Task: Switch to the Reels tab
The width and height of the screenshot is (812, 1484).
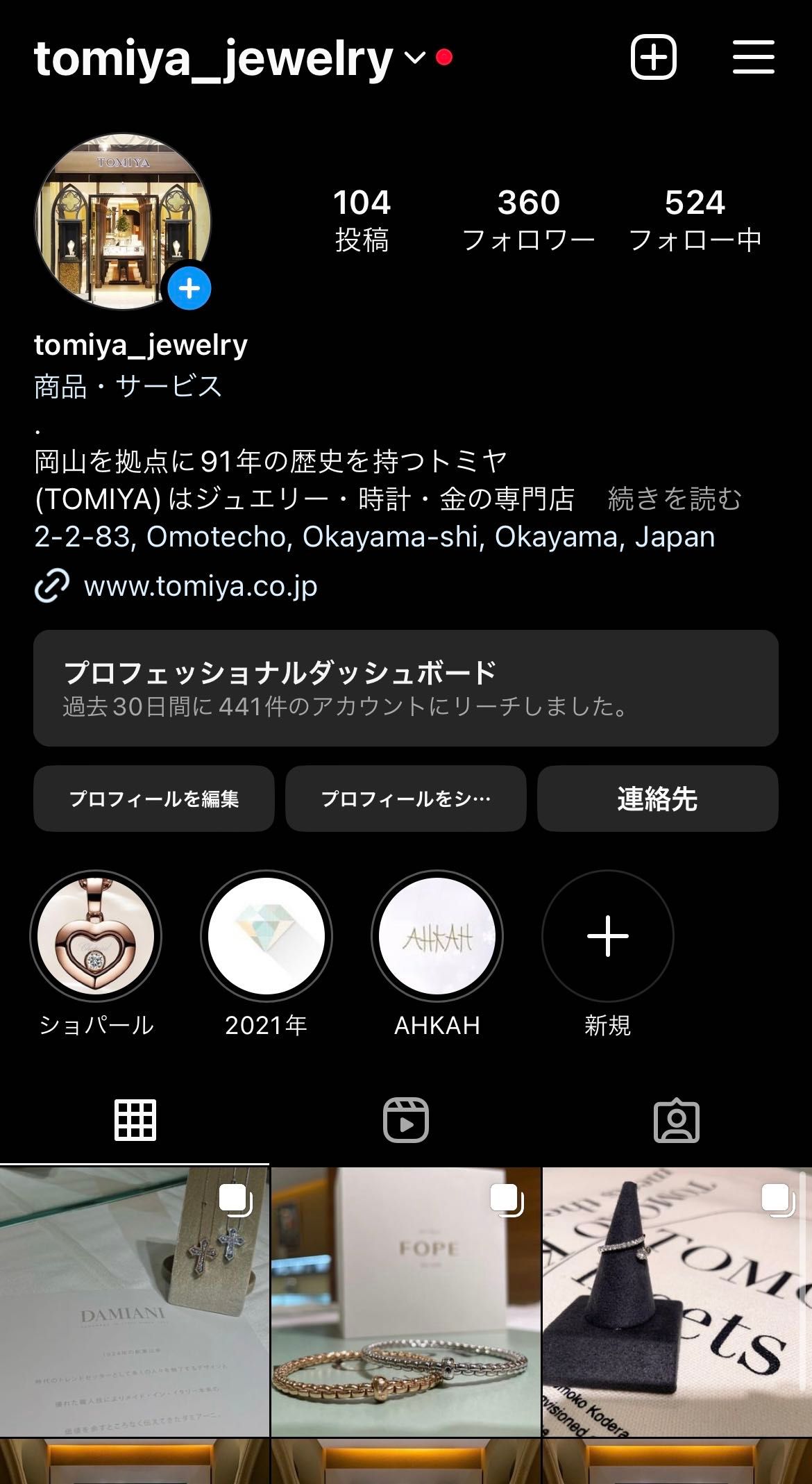Action: 405,1120
